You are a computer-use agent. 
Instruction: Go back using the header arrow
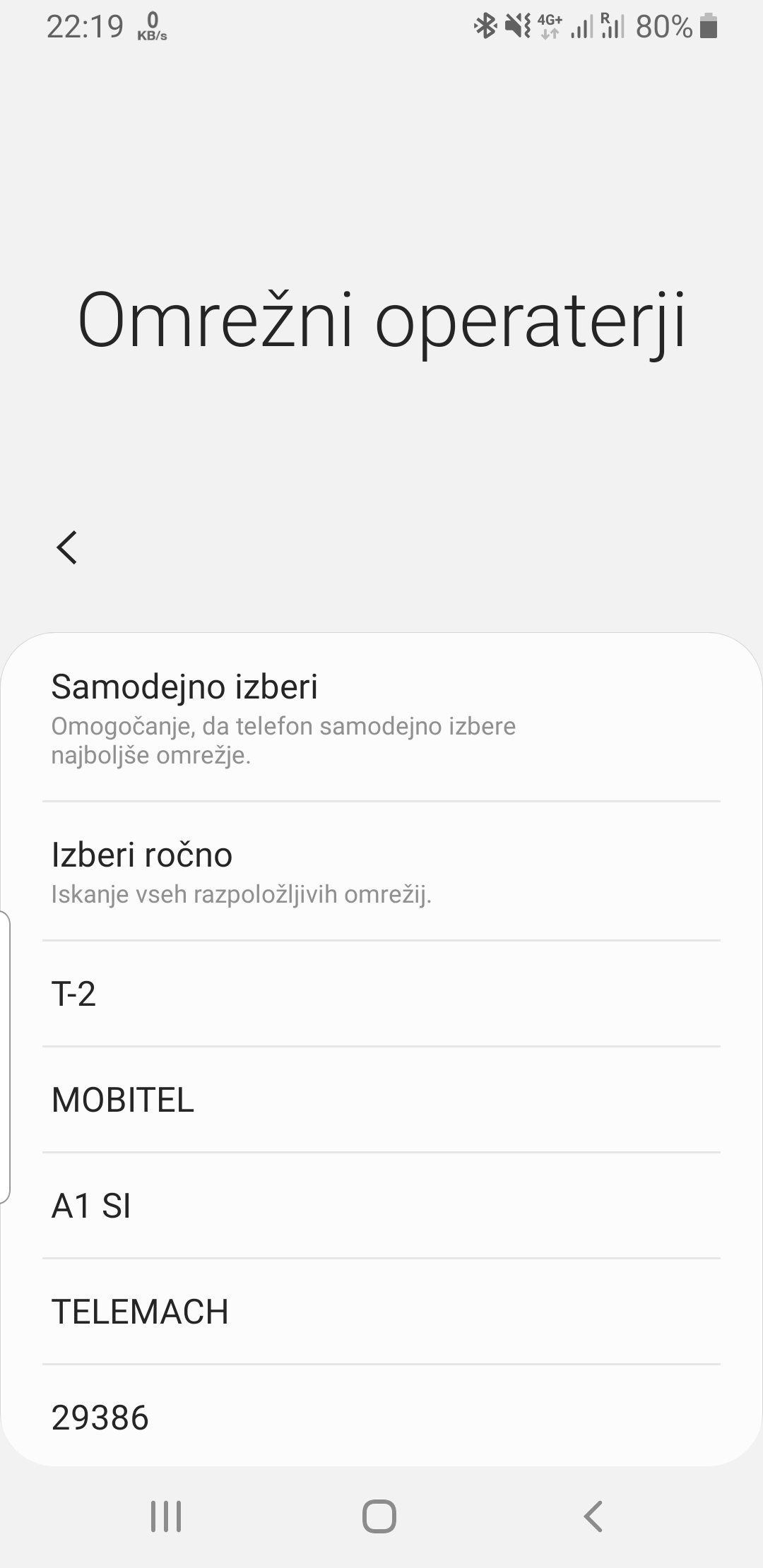[67, 547]
